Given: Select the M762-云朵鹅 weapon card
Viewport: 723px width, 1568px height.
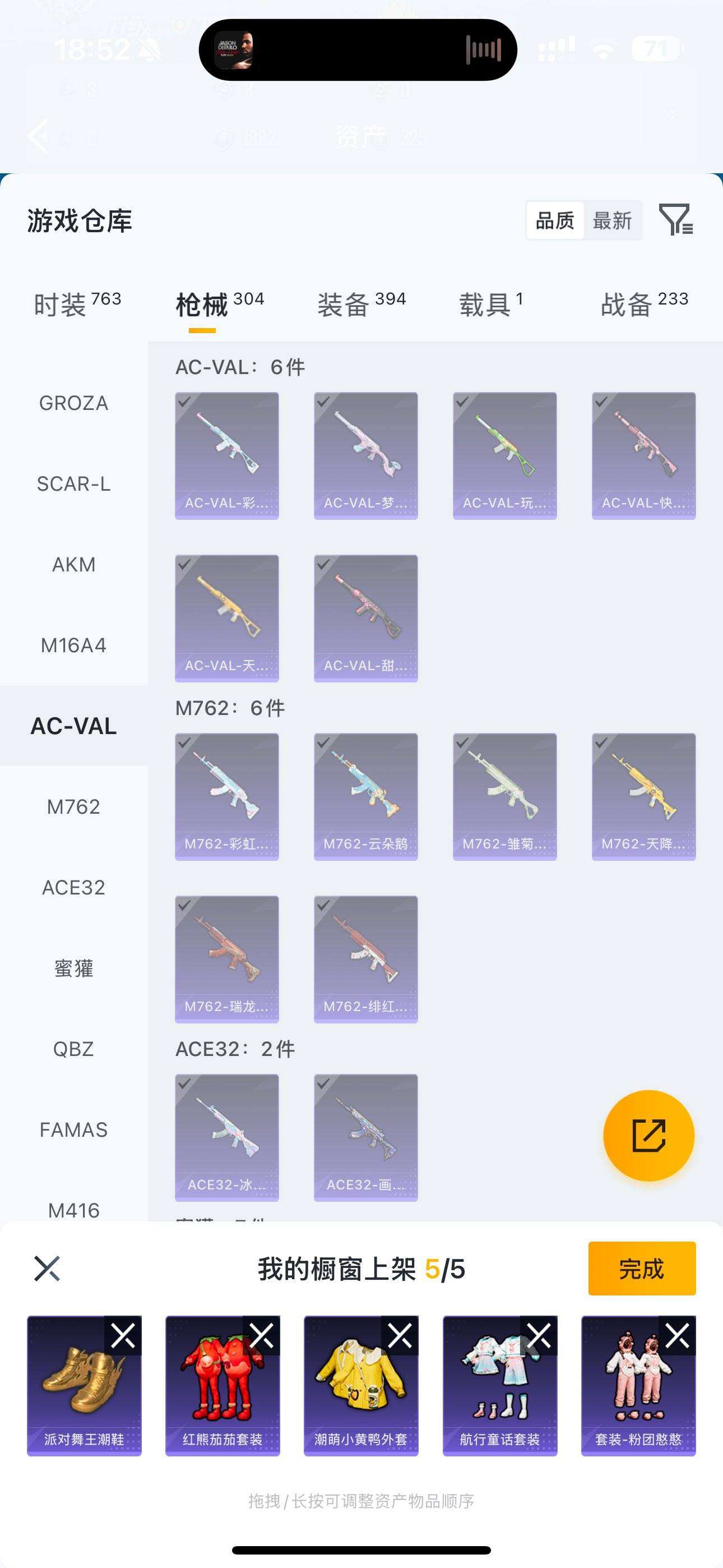Looking at the screenshot, I should click(x=366, y=797).
